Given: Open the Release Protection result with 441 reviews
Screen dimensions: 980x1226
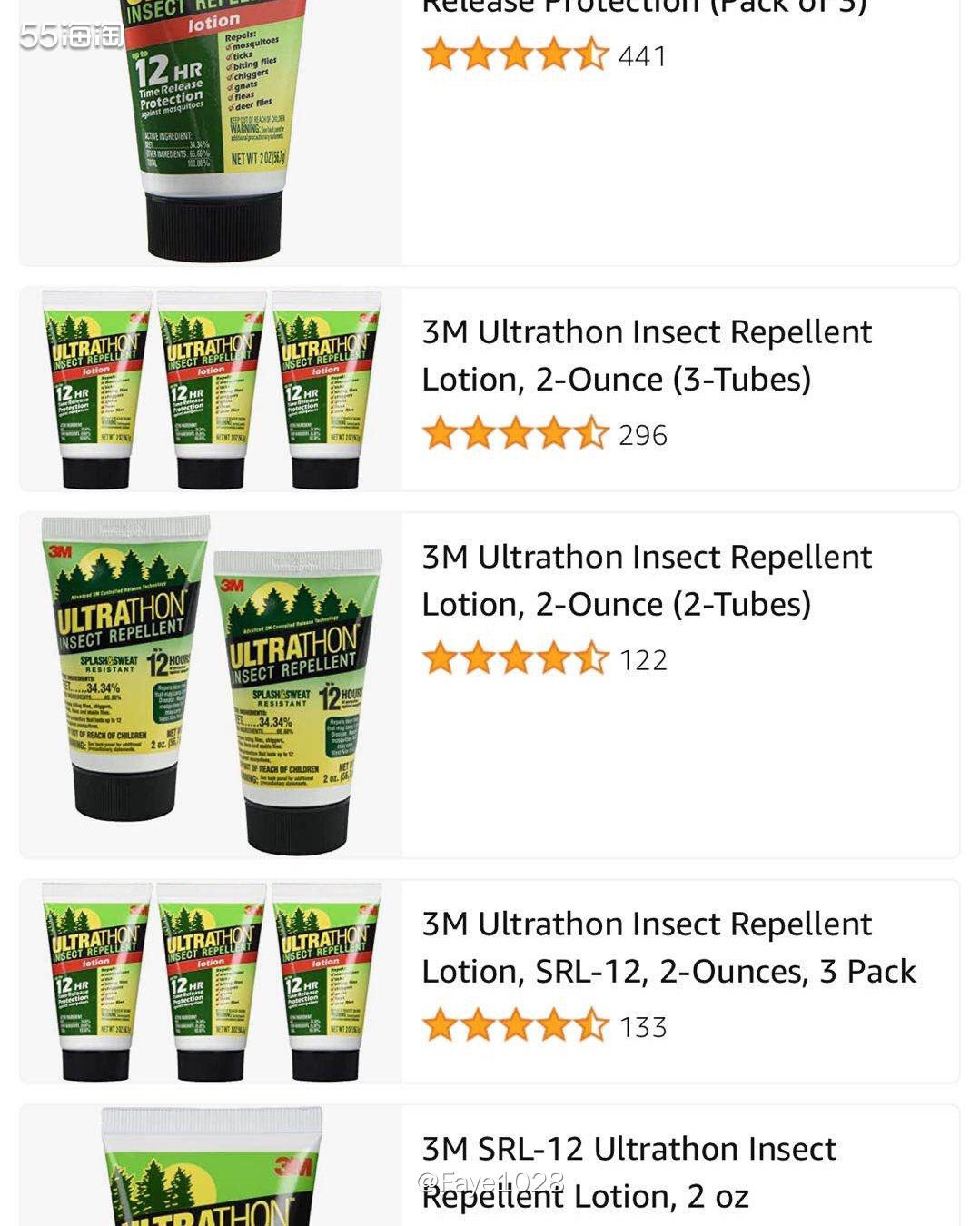Looking at the screenshot, I should point(643,9).
